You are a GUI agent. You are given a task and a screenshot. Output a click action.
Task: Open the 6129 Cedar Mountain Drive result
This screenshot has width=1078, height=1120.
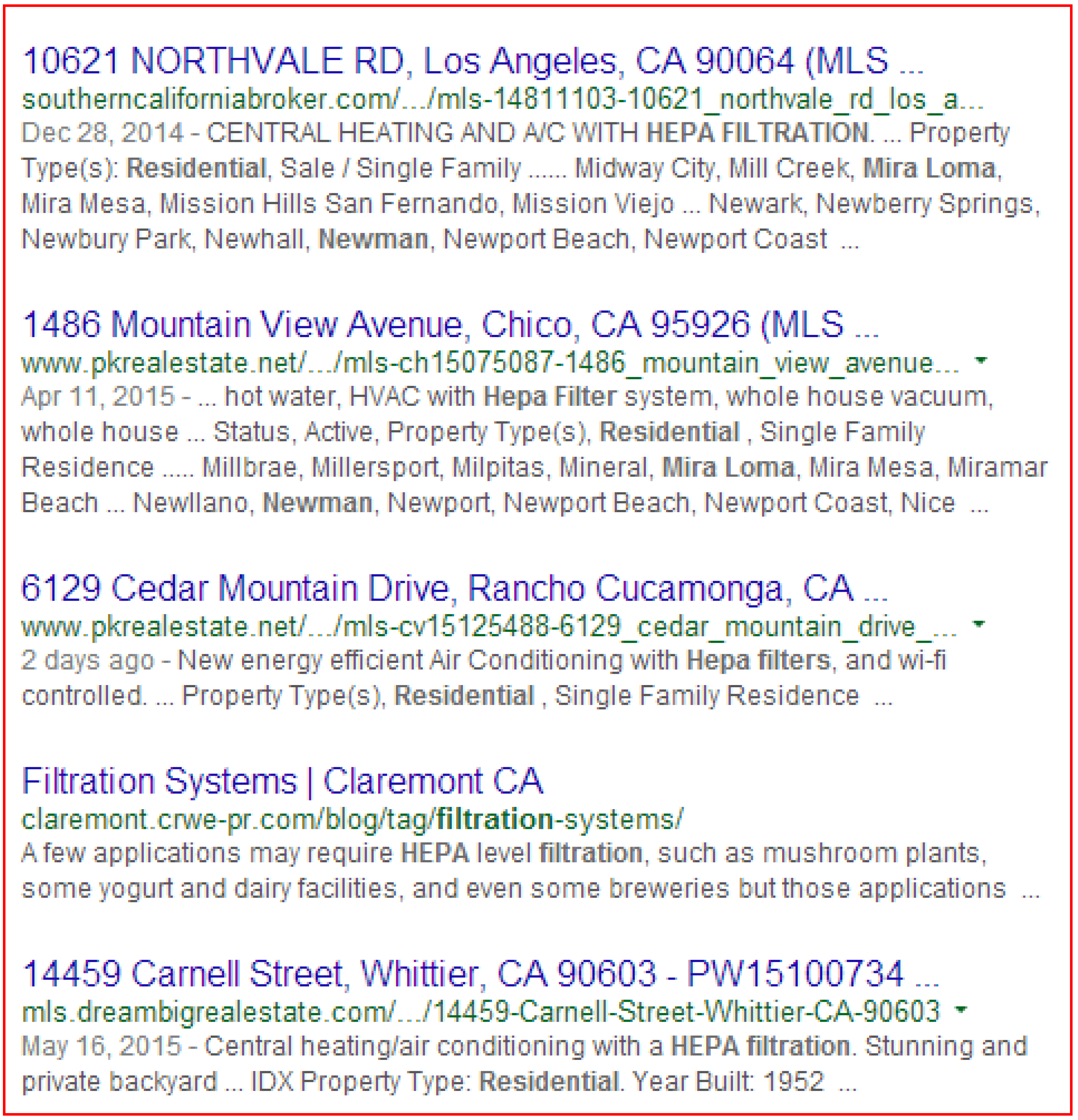(x=454, y=589)
